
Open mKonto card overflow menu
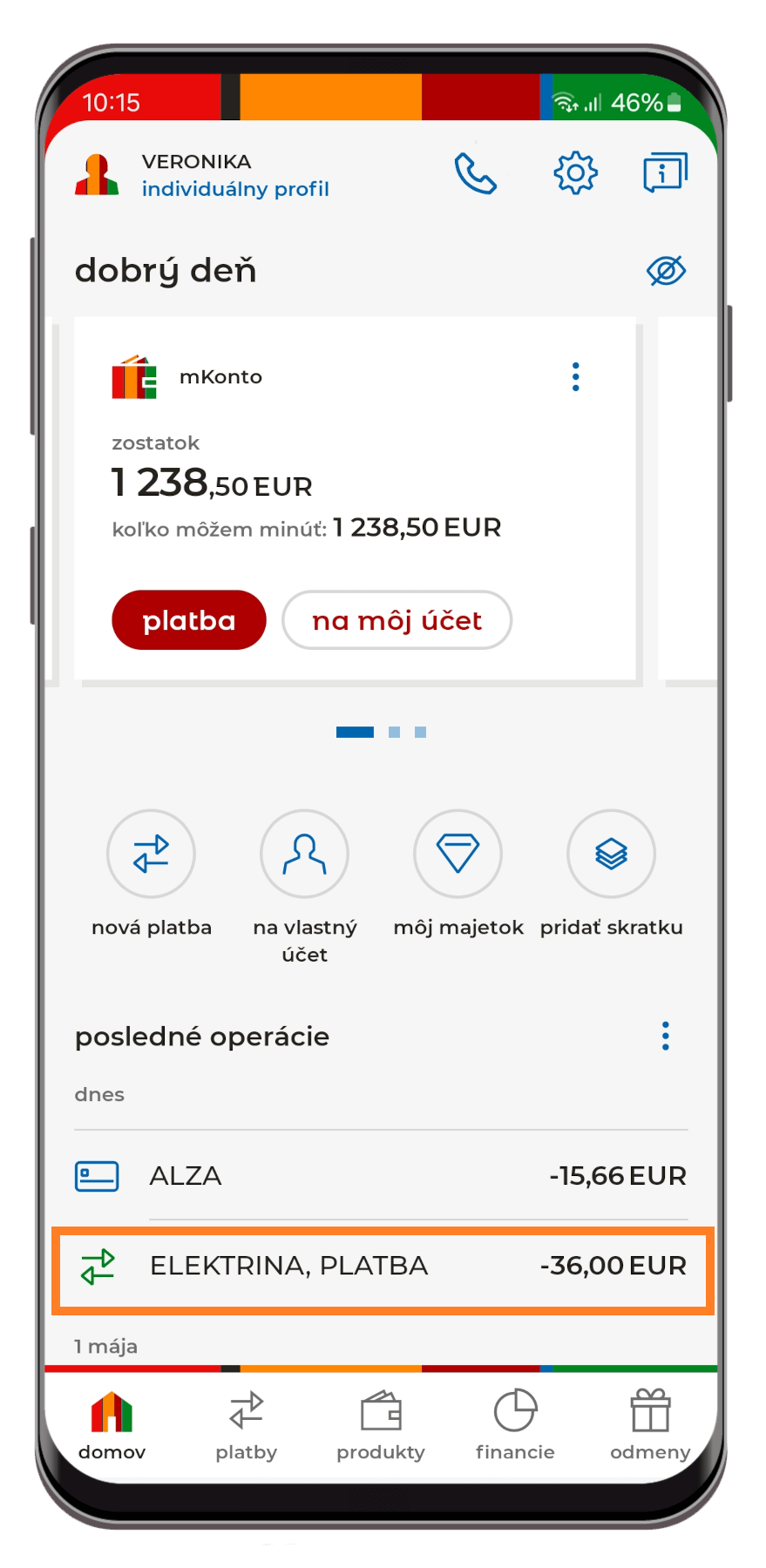pyautogui.click(x=575, y=376)
